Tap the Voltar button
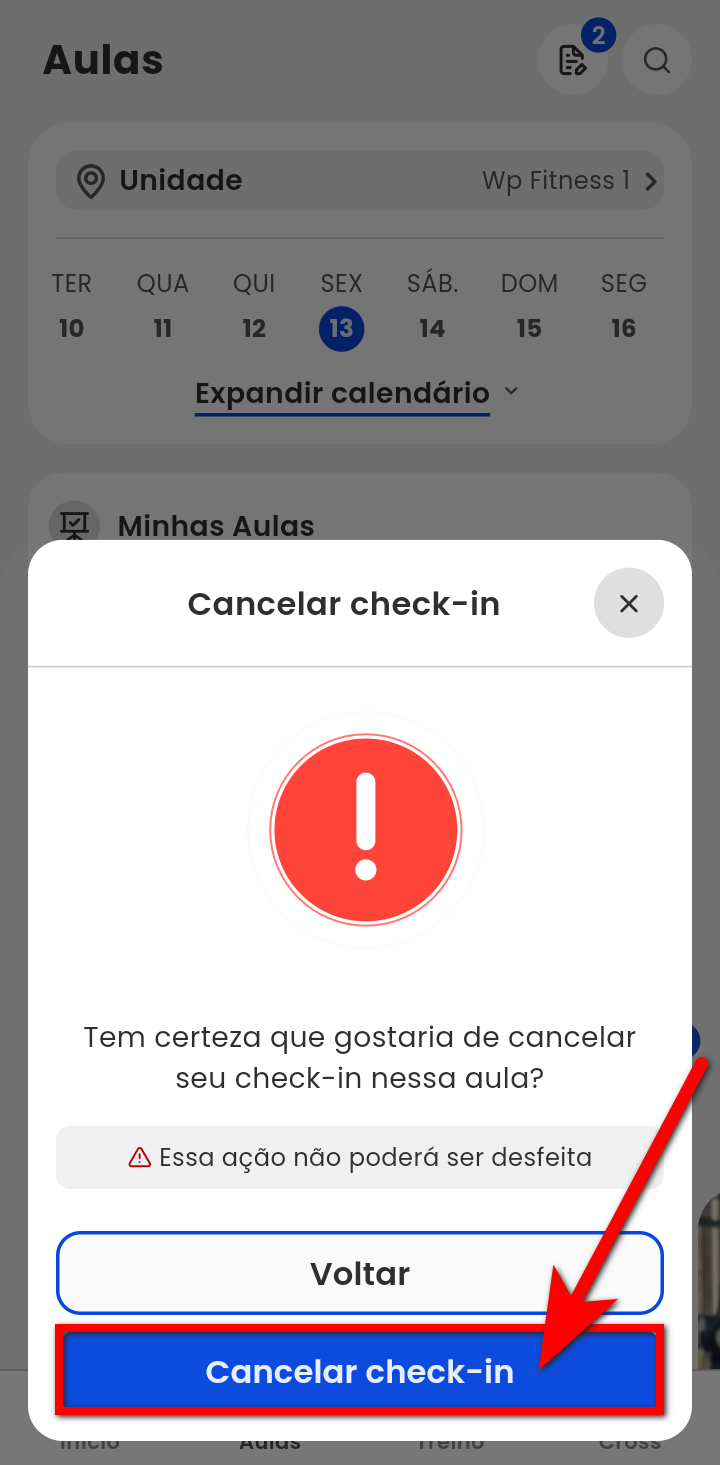The image size is (720, 1465). pyautogui.click(x=359, y=1273)
